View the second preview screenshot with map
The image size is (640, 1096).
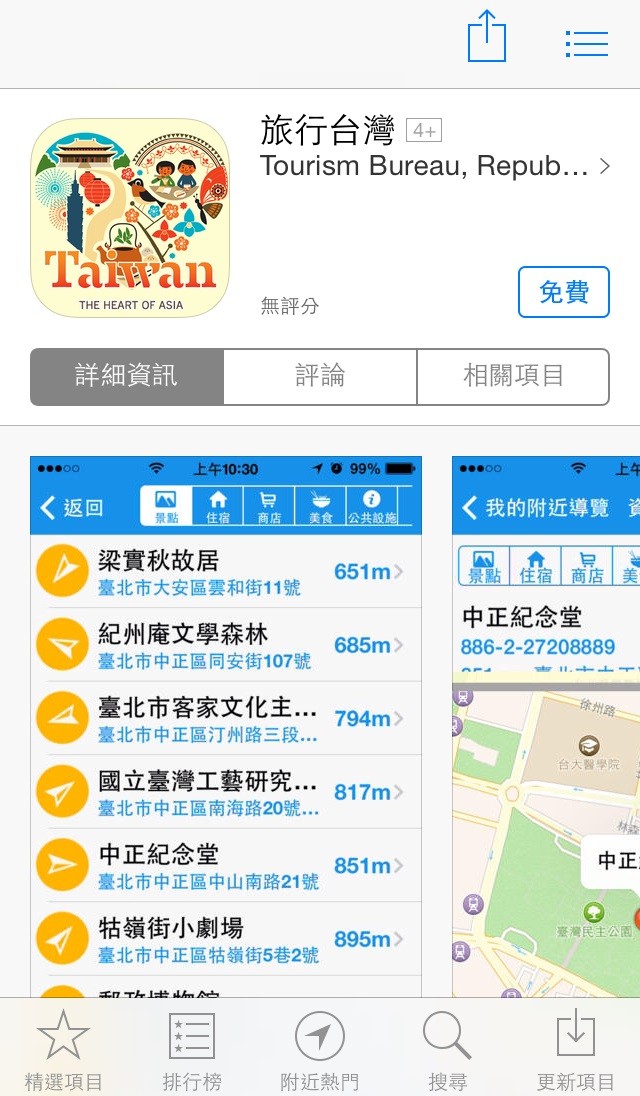point(546,726)
